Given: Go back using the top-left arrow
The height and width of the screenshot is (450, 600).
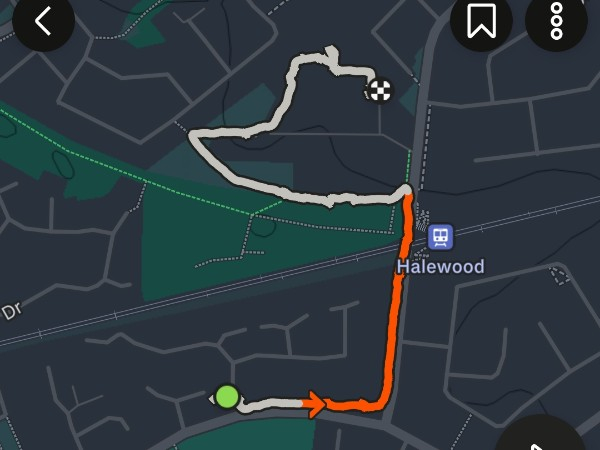Looking at the screenshot, I should point(43,21).
